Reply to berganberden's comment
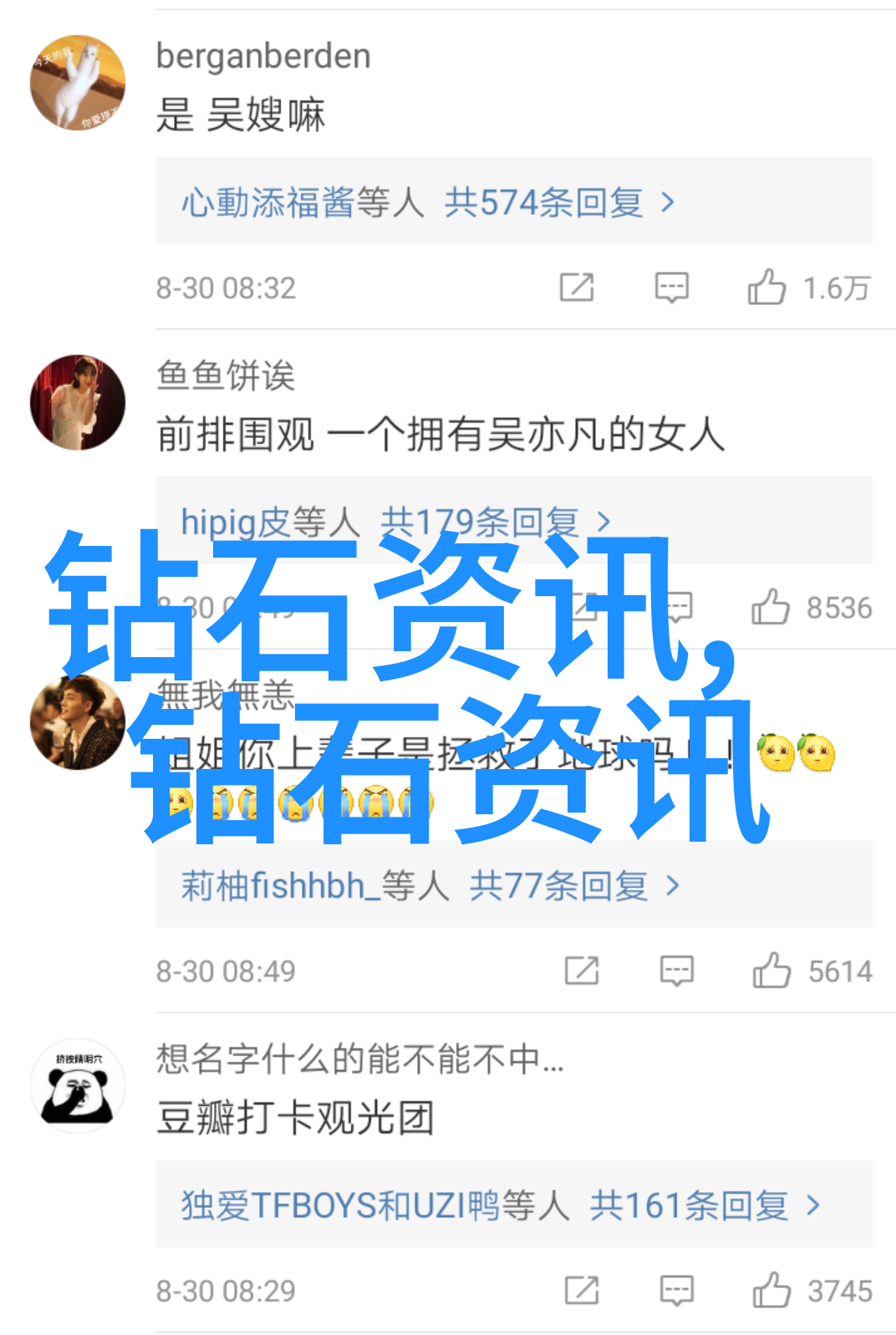This screenshot has height=1335, width=896. coord(671,288)
